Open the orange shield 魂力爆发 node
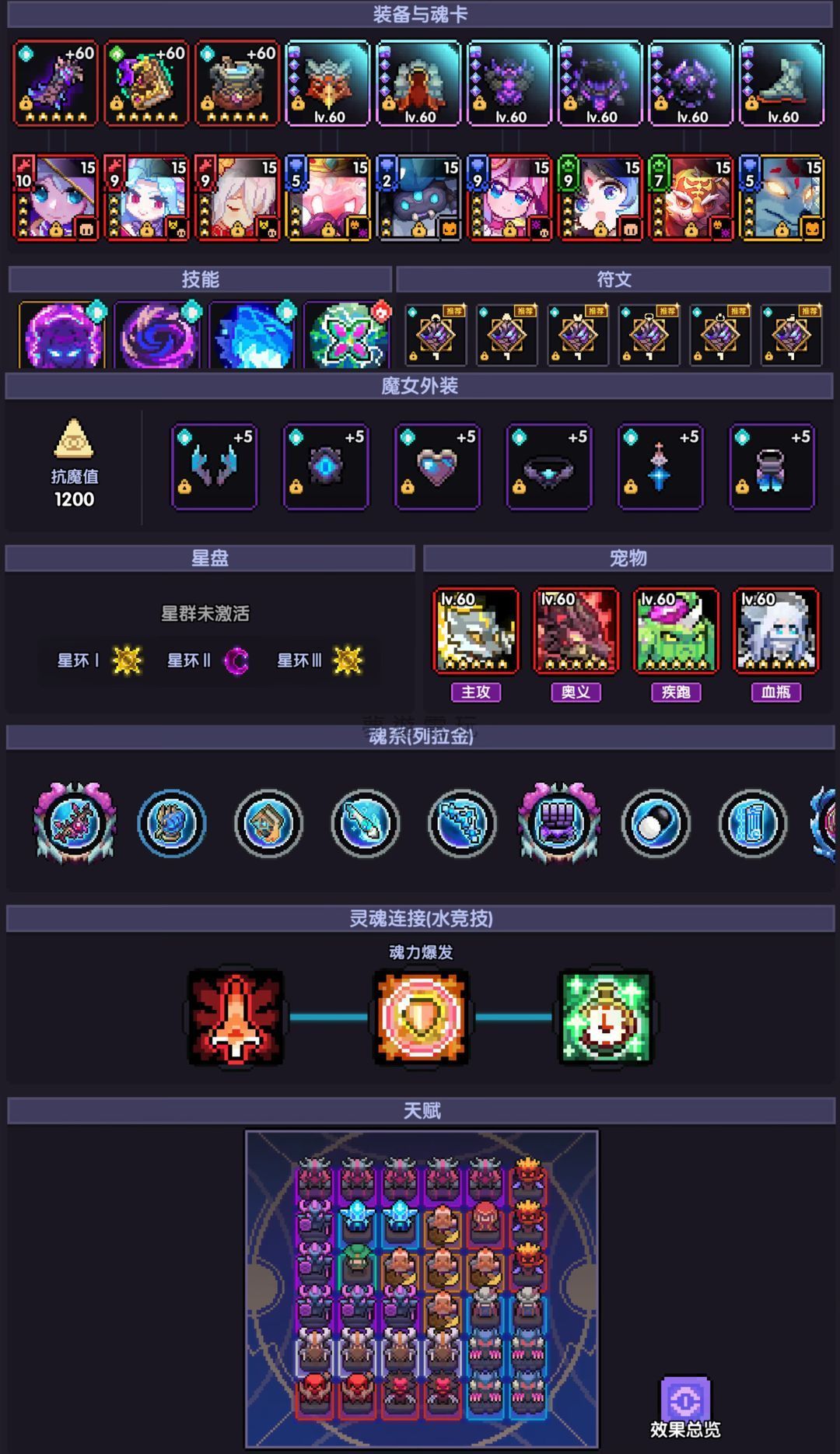840x1454 pixels. (x=421, y=1017)
